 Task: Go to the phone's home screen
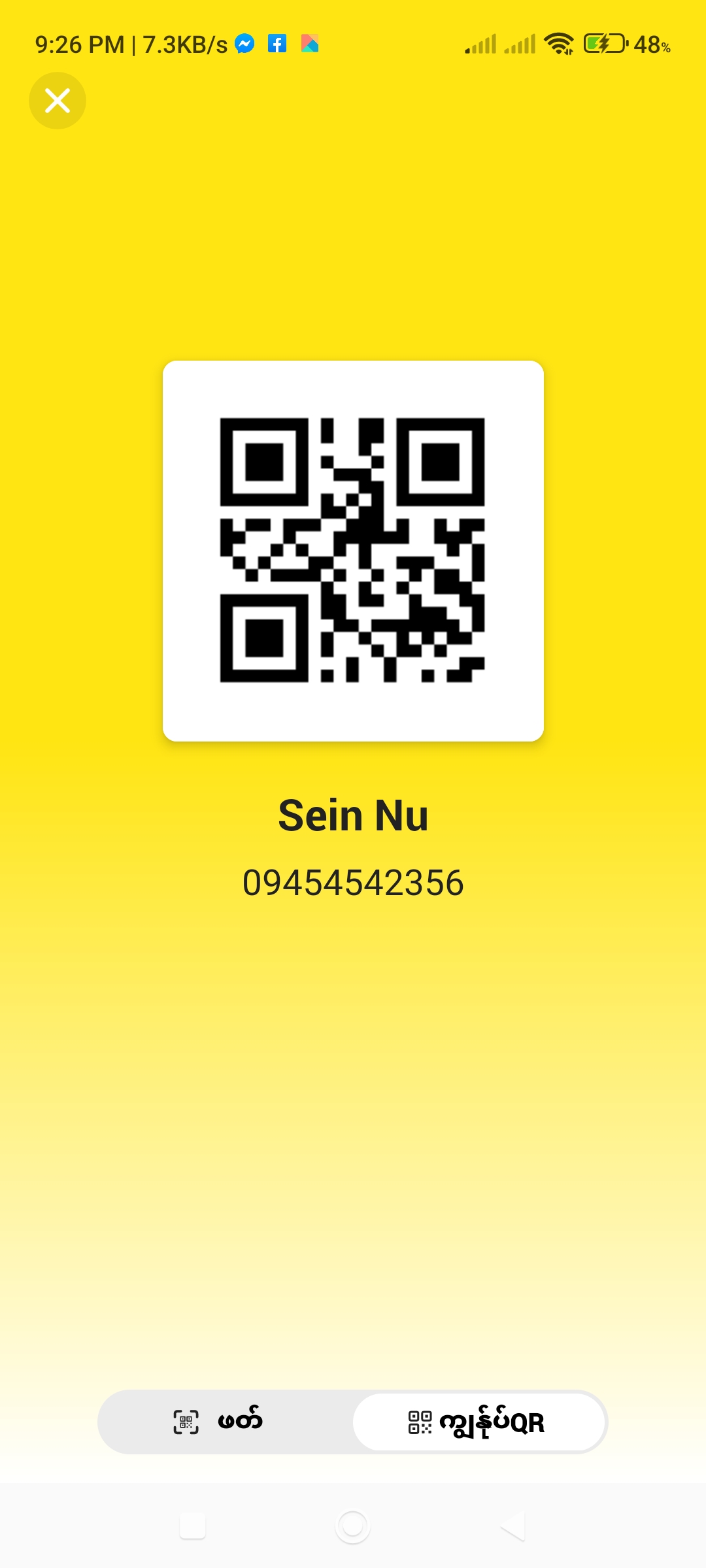pyautogui.click(x=352, y=1526)
